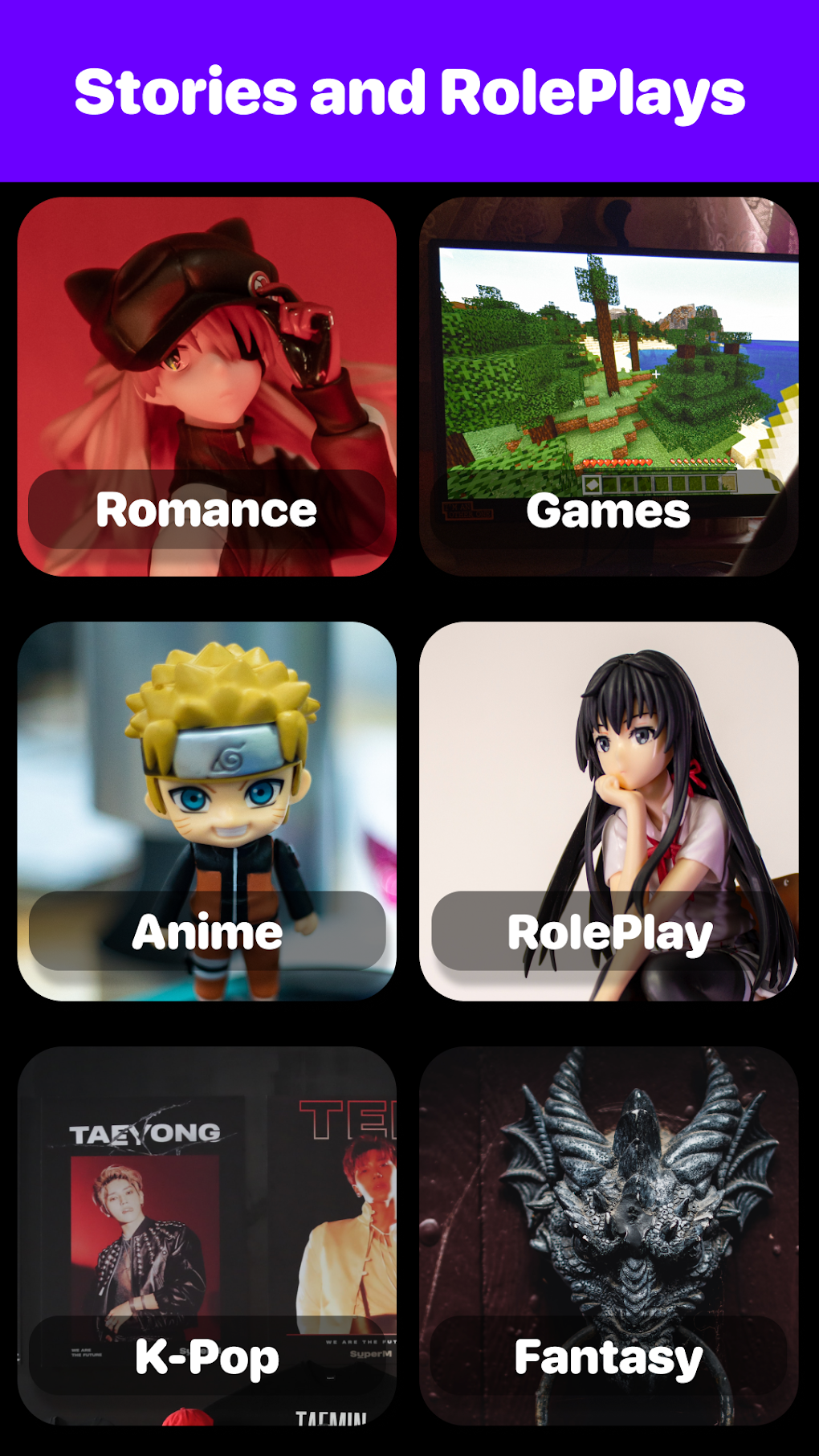Select the Fantasy category tile
The image size is (819, 1456).
609,1235
